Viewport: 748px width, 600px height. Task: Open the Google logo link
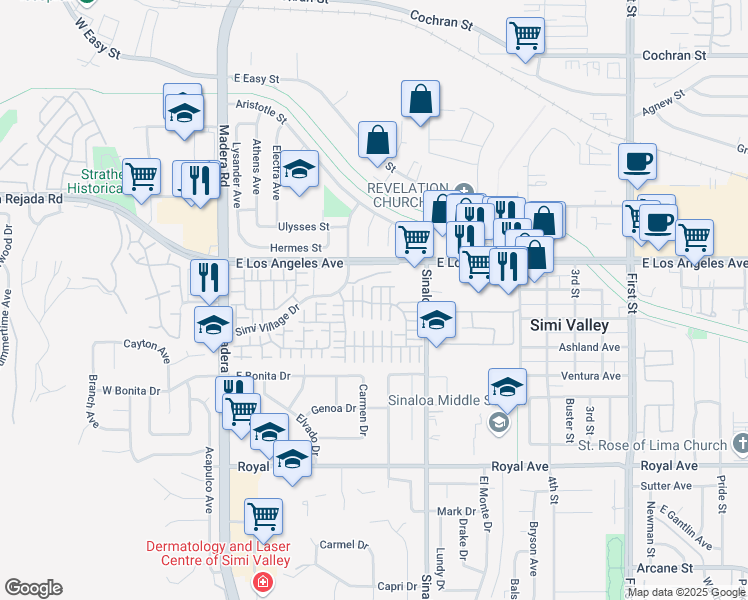tap(33, 588)
